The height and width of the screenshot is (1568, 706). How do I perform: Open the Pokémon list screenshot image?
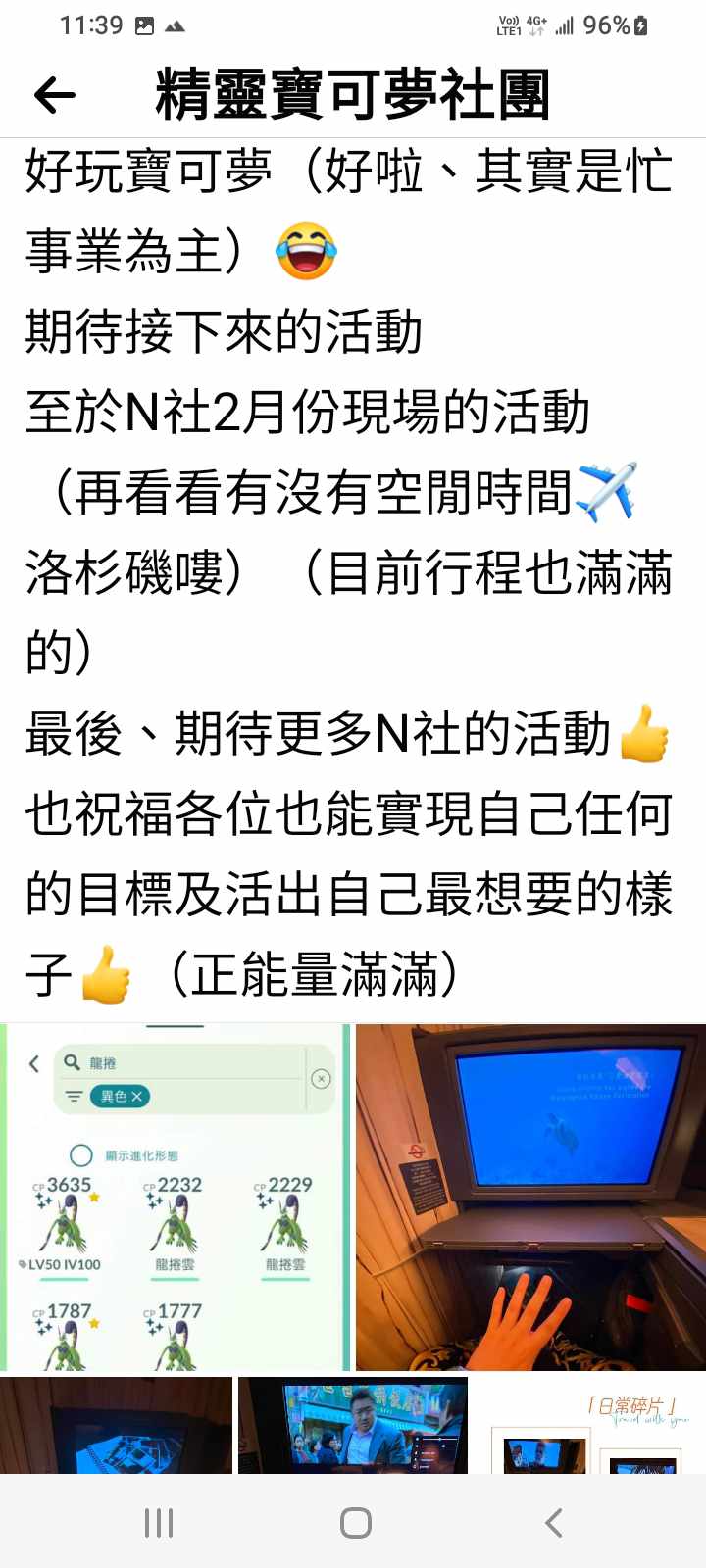pos(175,1197)
